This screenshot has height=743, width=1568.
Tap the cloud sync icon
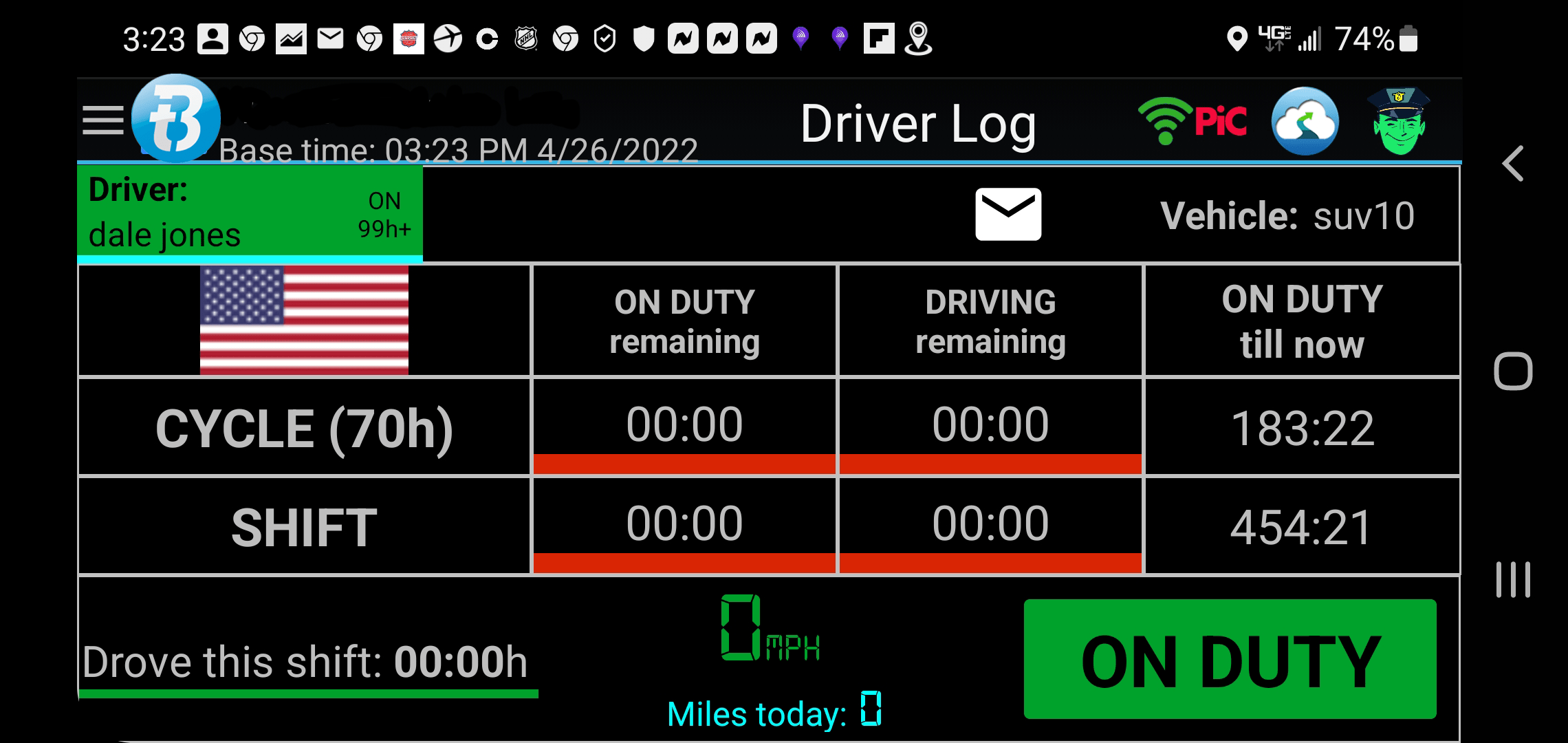coord(1305,121)
